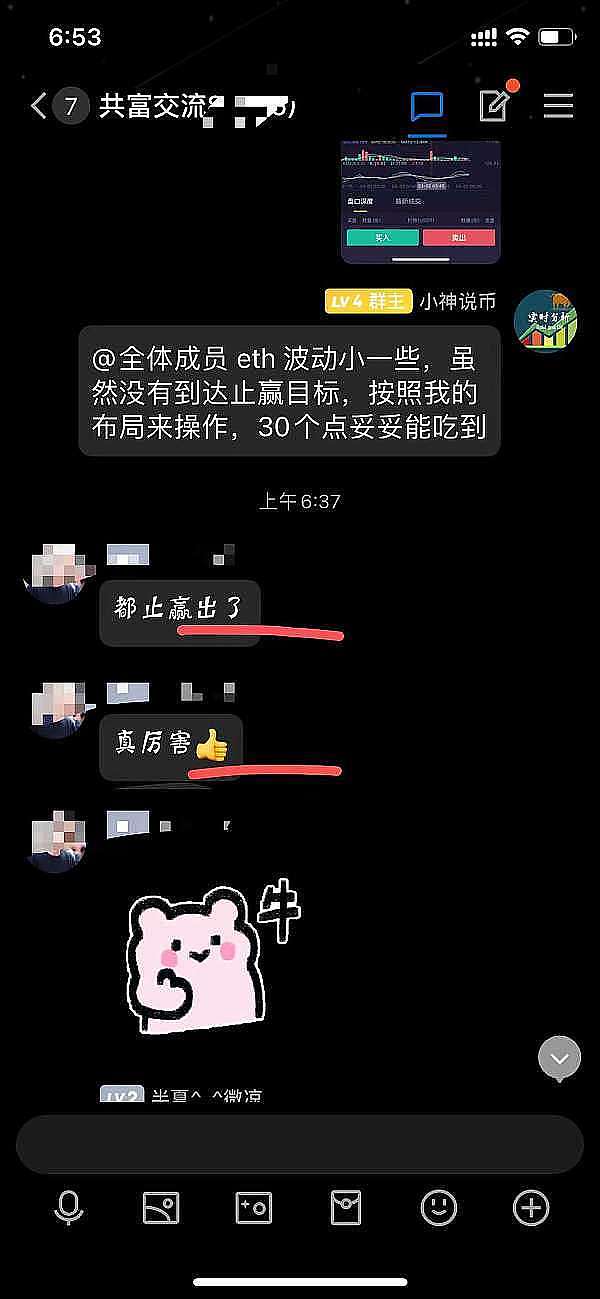Open the emoji picker
This screenshot has height=1299, width=600.
pos(438,1208)
